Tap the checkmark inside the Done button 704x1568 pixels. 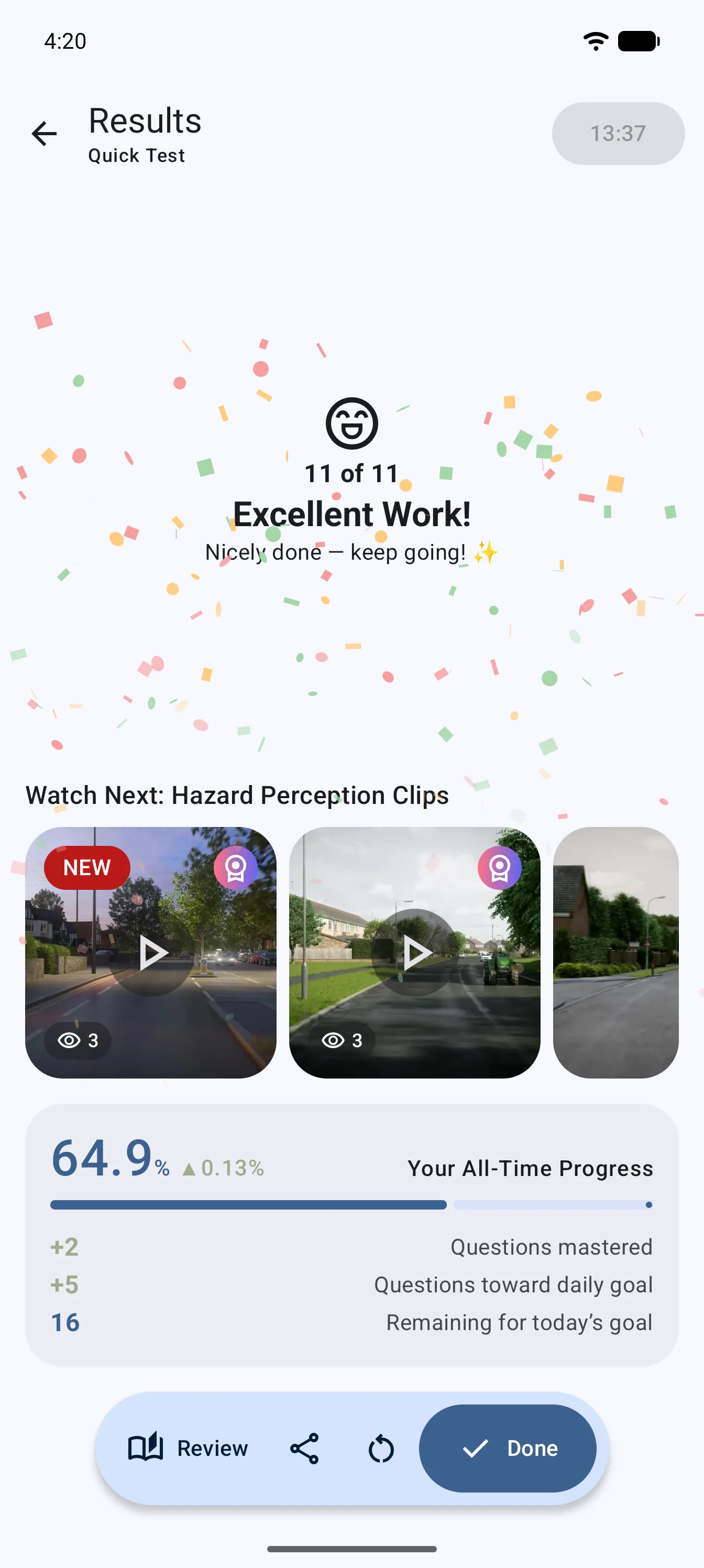477,1449
